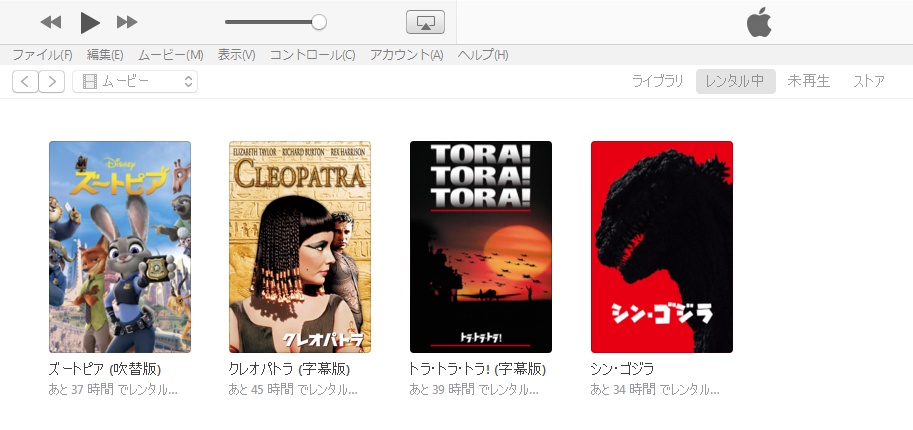Image resolution: width=913 pixels, height=430 pixels.
Task: Switch to the ストア tab
Action: 868,82
